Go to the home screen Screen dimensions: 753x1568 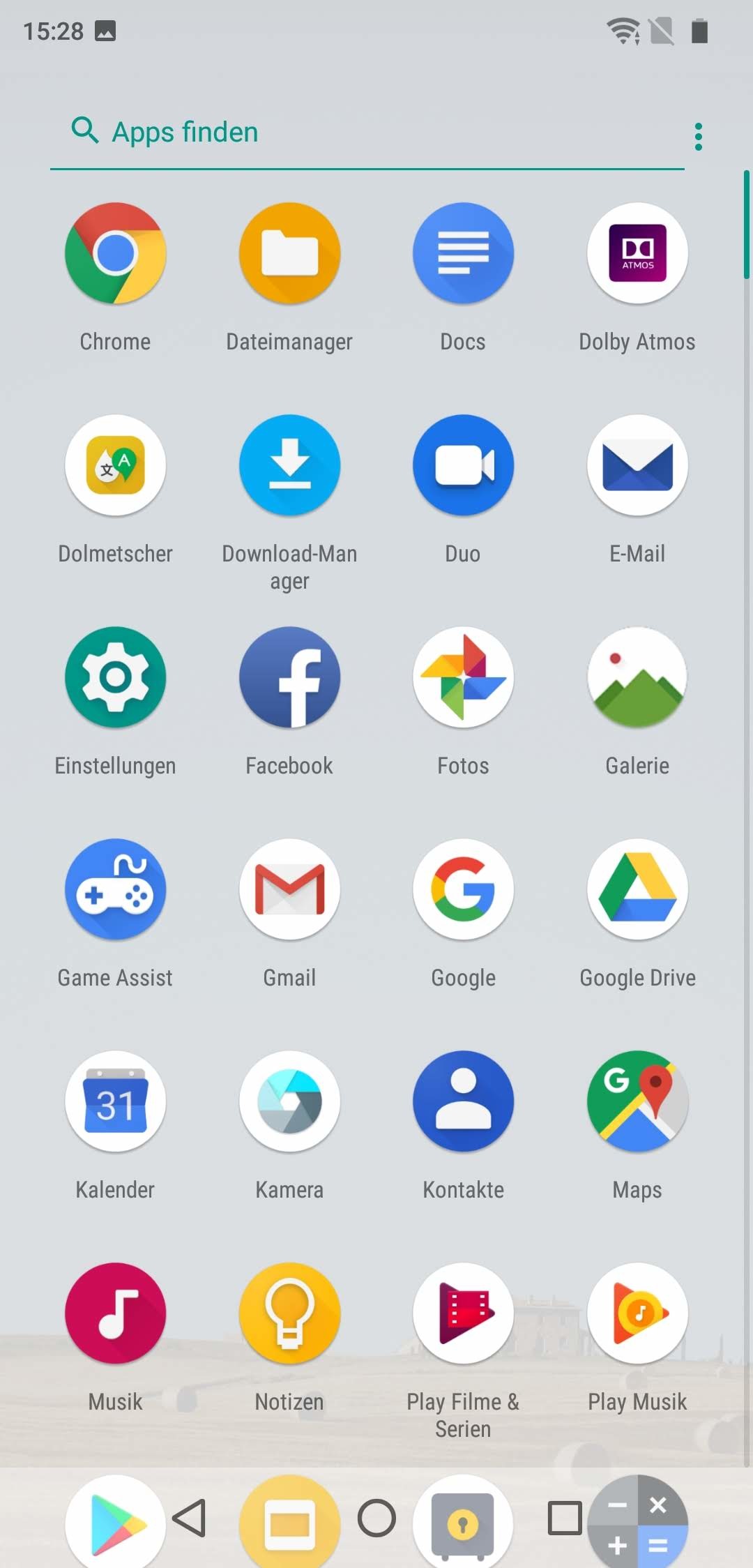click(376, 1518)
